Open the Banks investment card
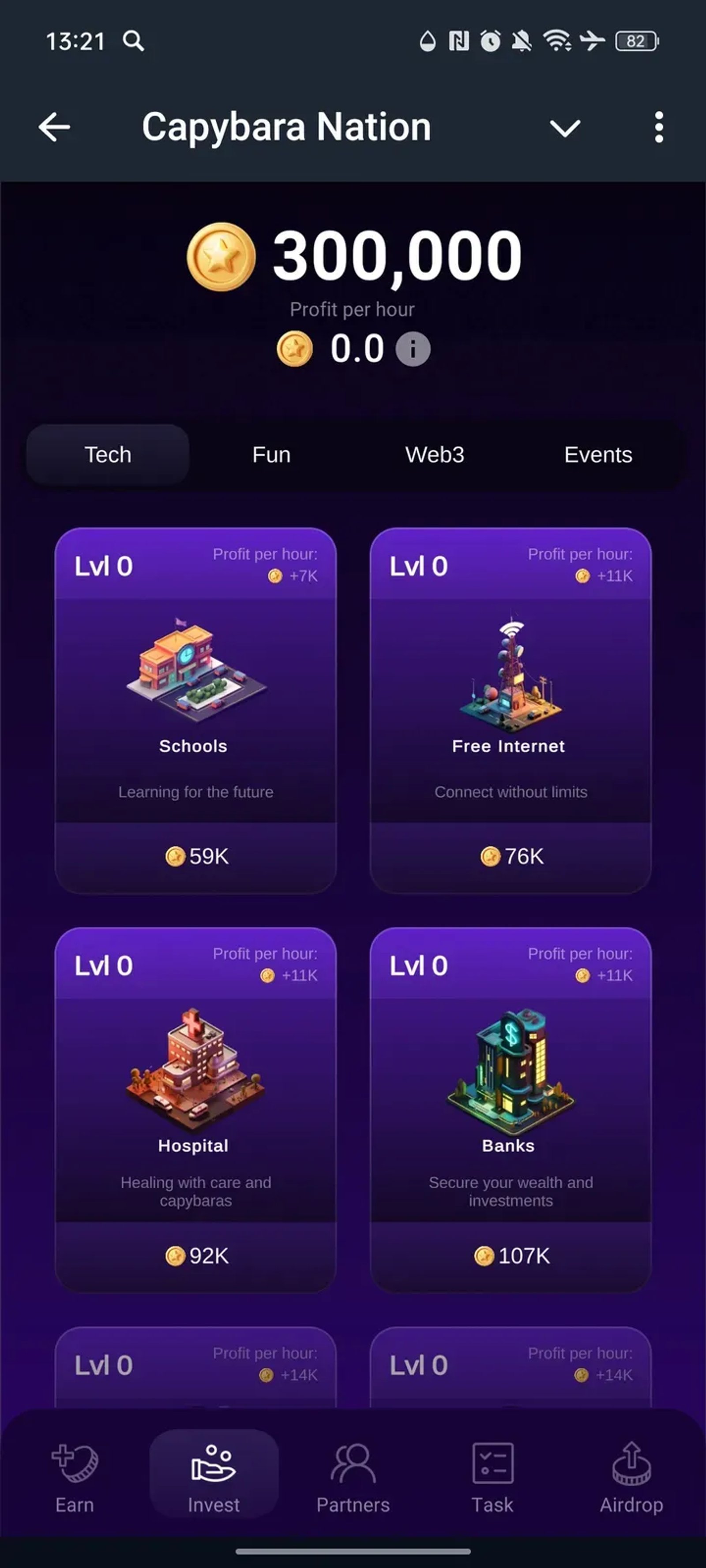Viewport: 706px width, 1568px height. pyautogui.click(x=511, y=1109)
